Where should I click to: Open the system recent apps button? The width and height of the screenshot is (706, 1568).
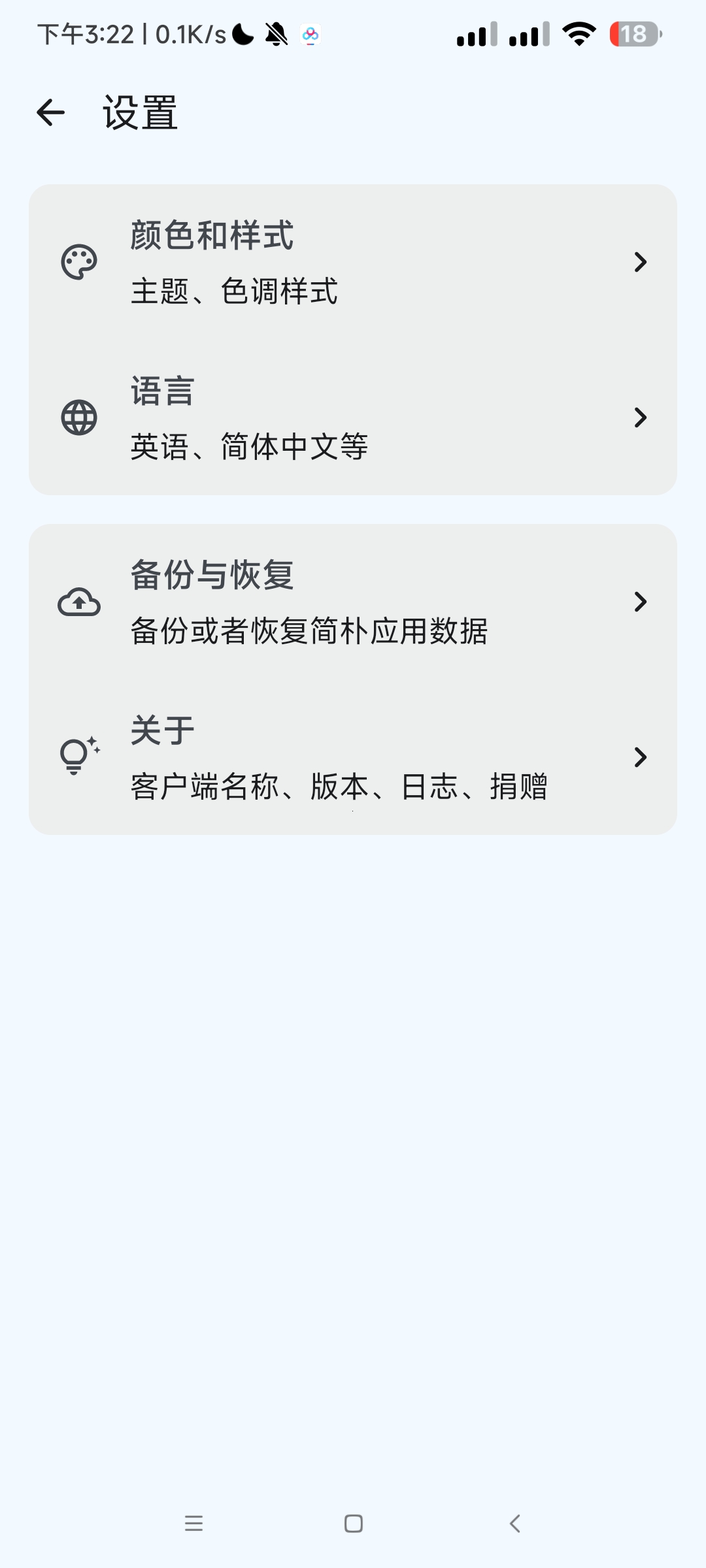193,1524
